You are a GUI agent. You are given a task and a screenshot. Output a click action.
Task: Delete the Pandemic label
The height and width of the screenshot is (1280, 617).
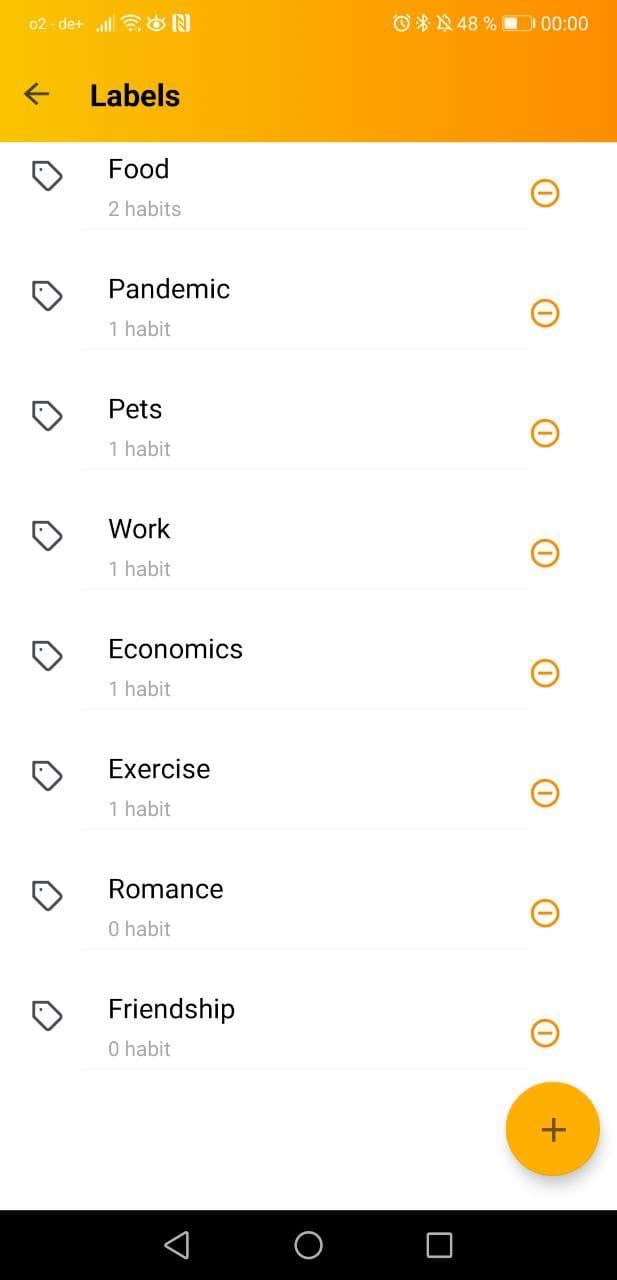tap(544, 313)
